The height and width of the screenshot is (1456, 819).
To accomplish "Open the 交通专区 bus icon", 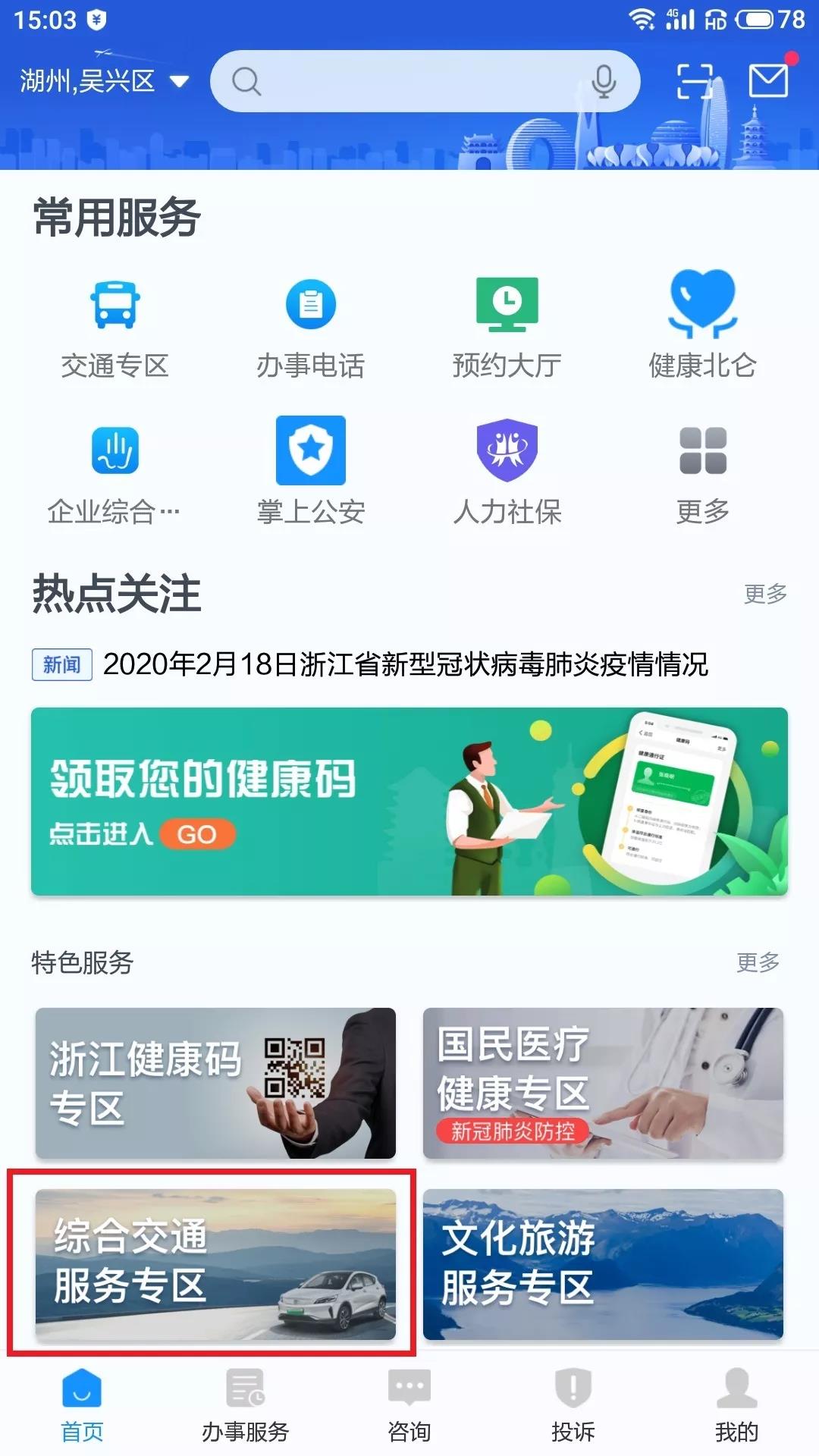I will [x=115, y=303].
